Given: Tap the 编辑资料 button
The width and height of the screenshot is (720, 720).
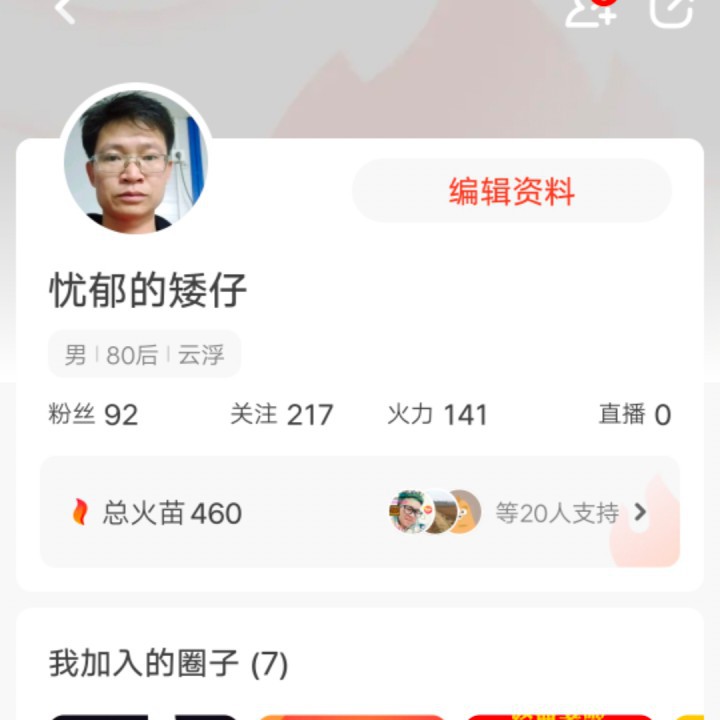Looking at the screenshot, I should pyautogui.click(x=511, y=191).
